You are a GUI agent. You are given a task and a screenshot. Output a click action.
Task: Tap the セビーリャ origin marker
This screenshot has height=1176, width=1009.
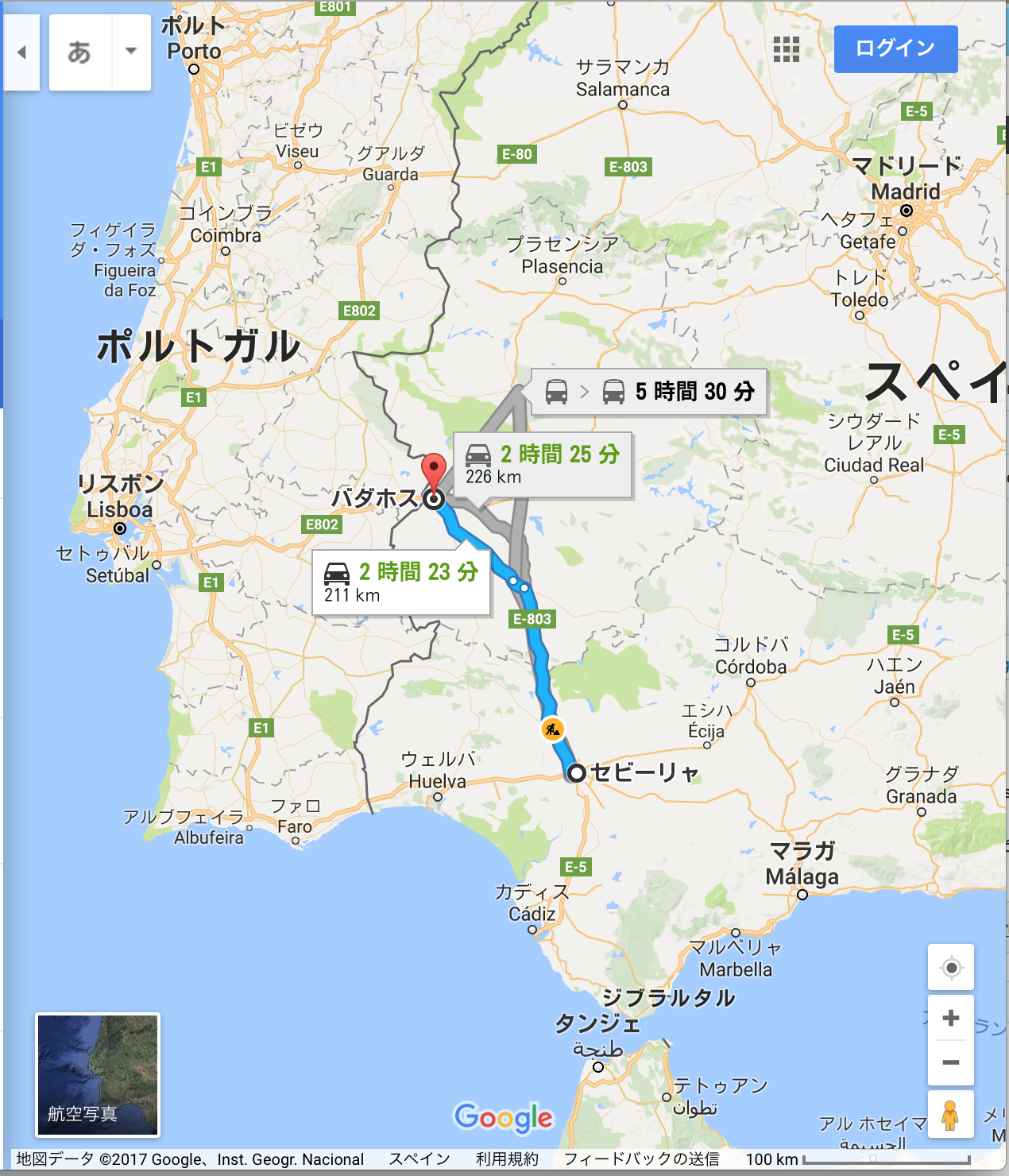pos(577,772)
